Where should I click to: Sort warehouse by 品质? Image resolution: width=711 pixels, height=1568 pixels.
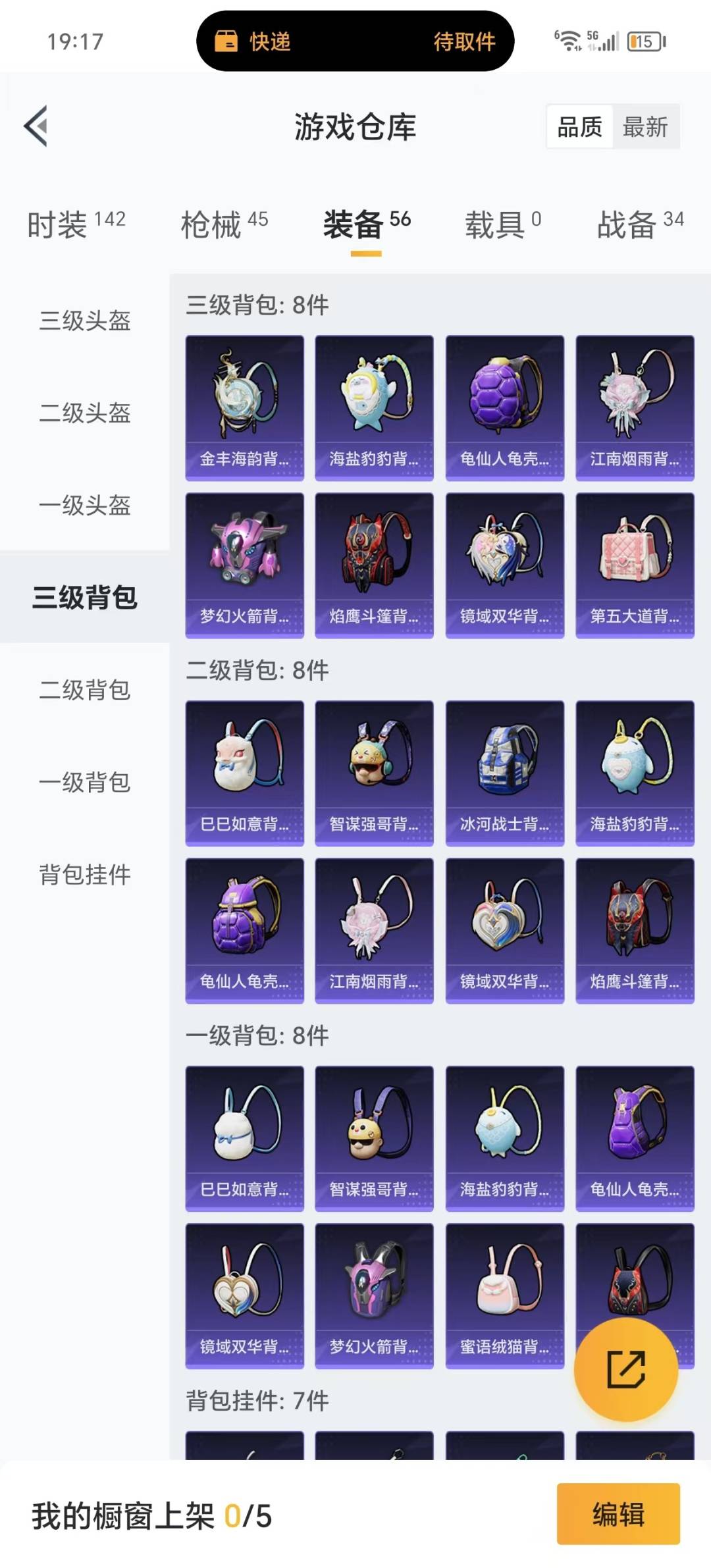pos(580,126)
